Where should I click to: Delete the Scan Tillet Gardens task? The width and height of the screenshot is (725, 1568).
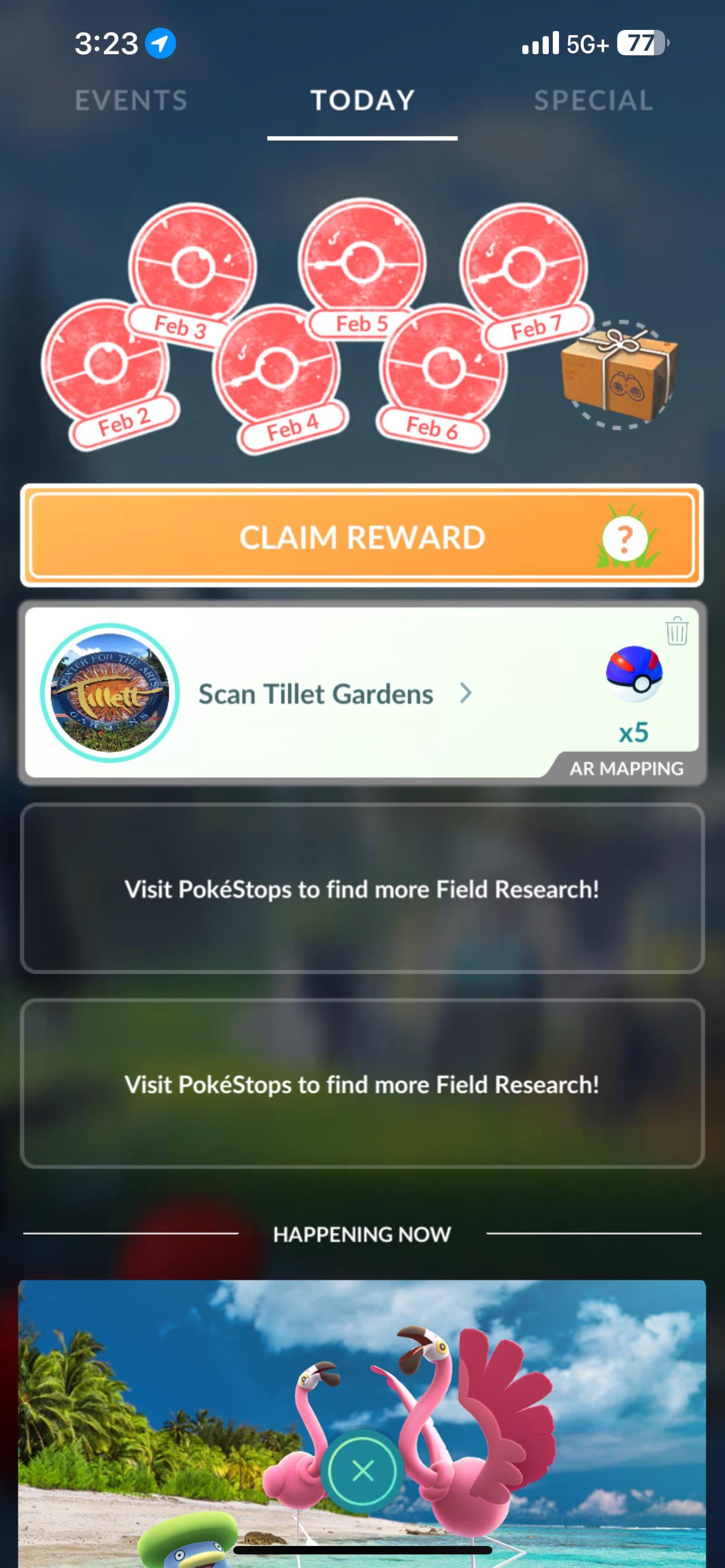click(x=676, y=630)
